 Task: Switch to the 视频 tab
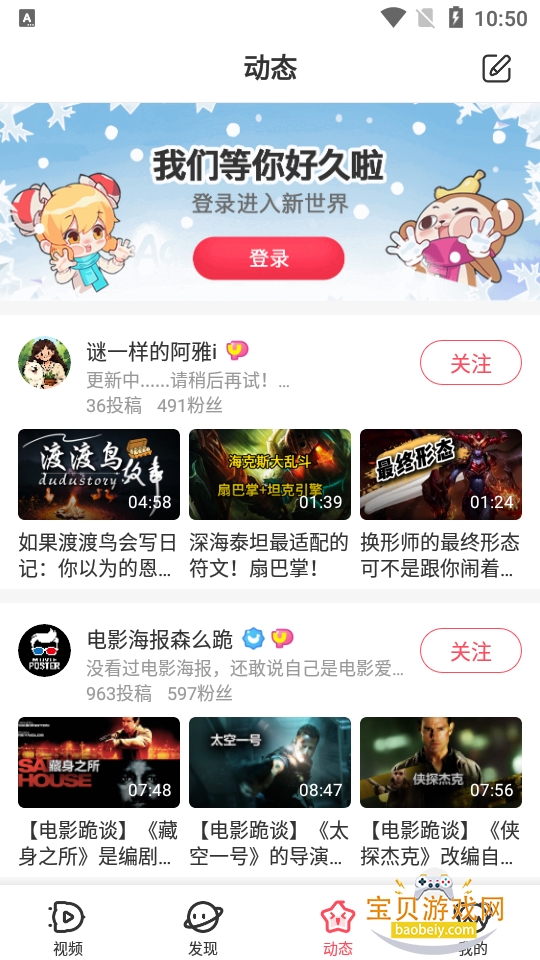pos(67,928)
